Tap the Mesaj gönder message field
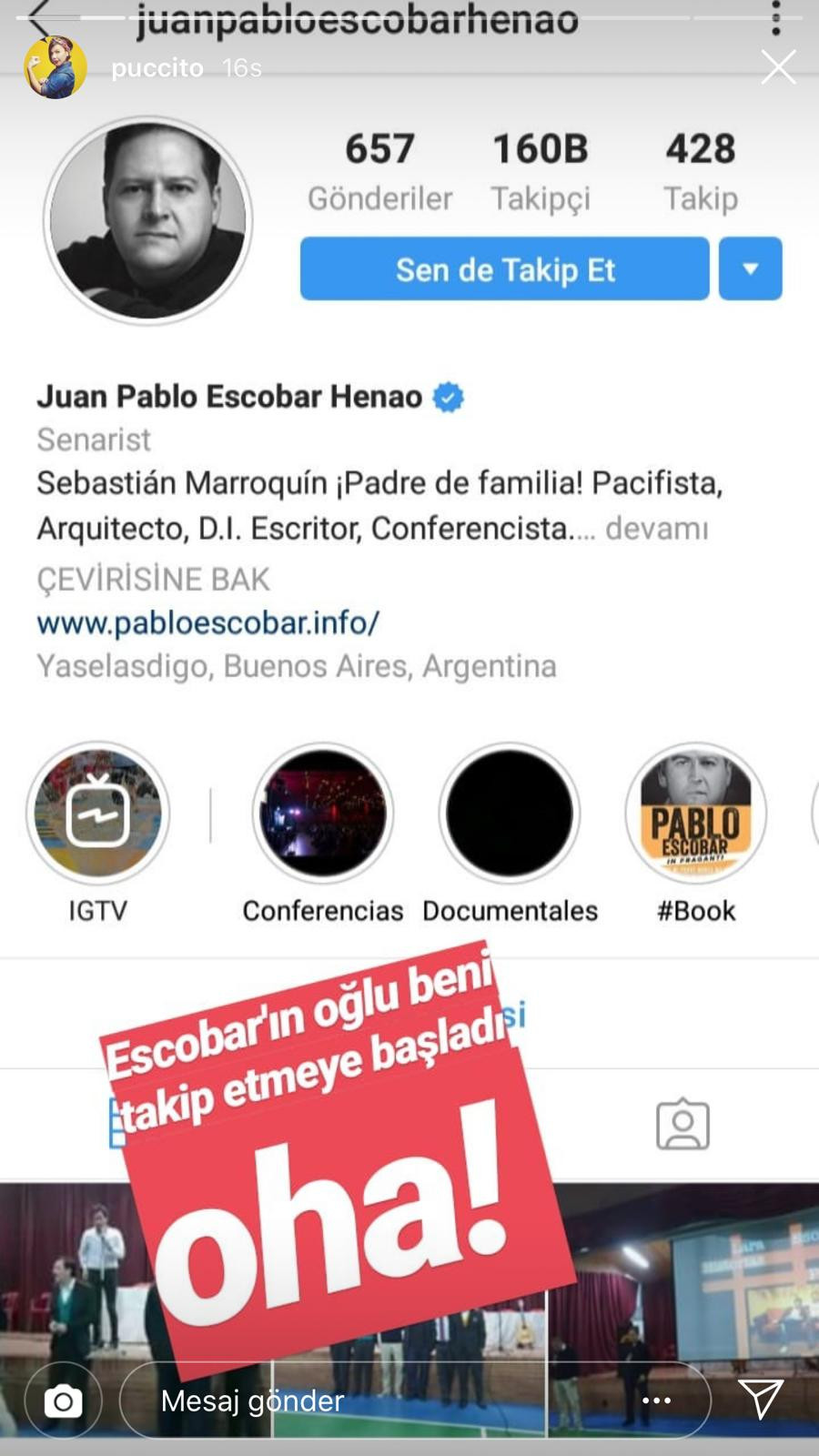The height and width of the screenshot is (1456, 819). coord(364,1400)
